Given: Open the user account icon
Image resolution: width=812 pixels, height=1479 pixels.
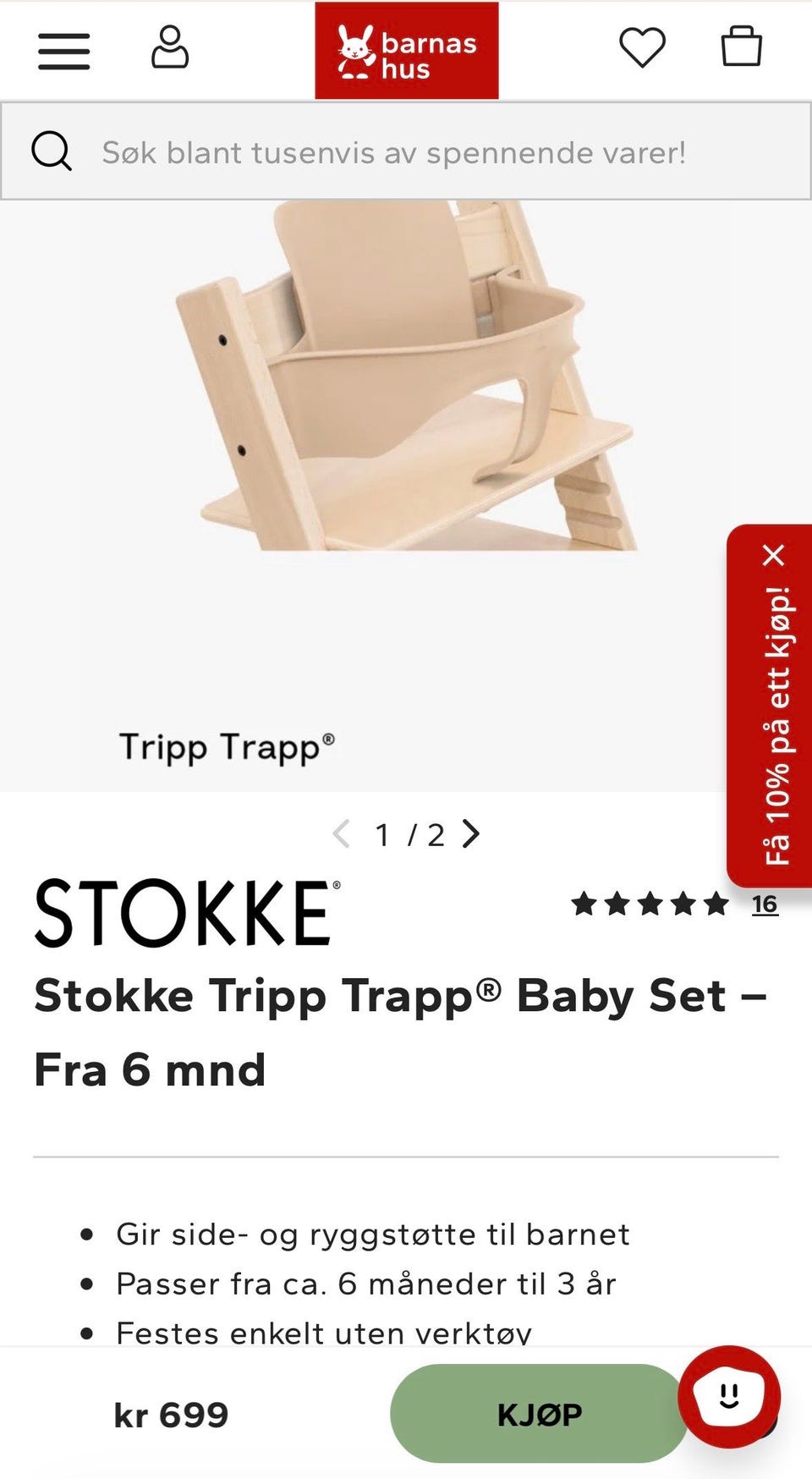Looking at the screenshot, I should (x=170, y=47).
